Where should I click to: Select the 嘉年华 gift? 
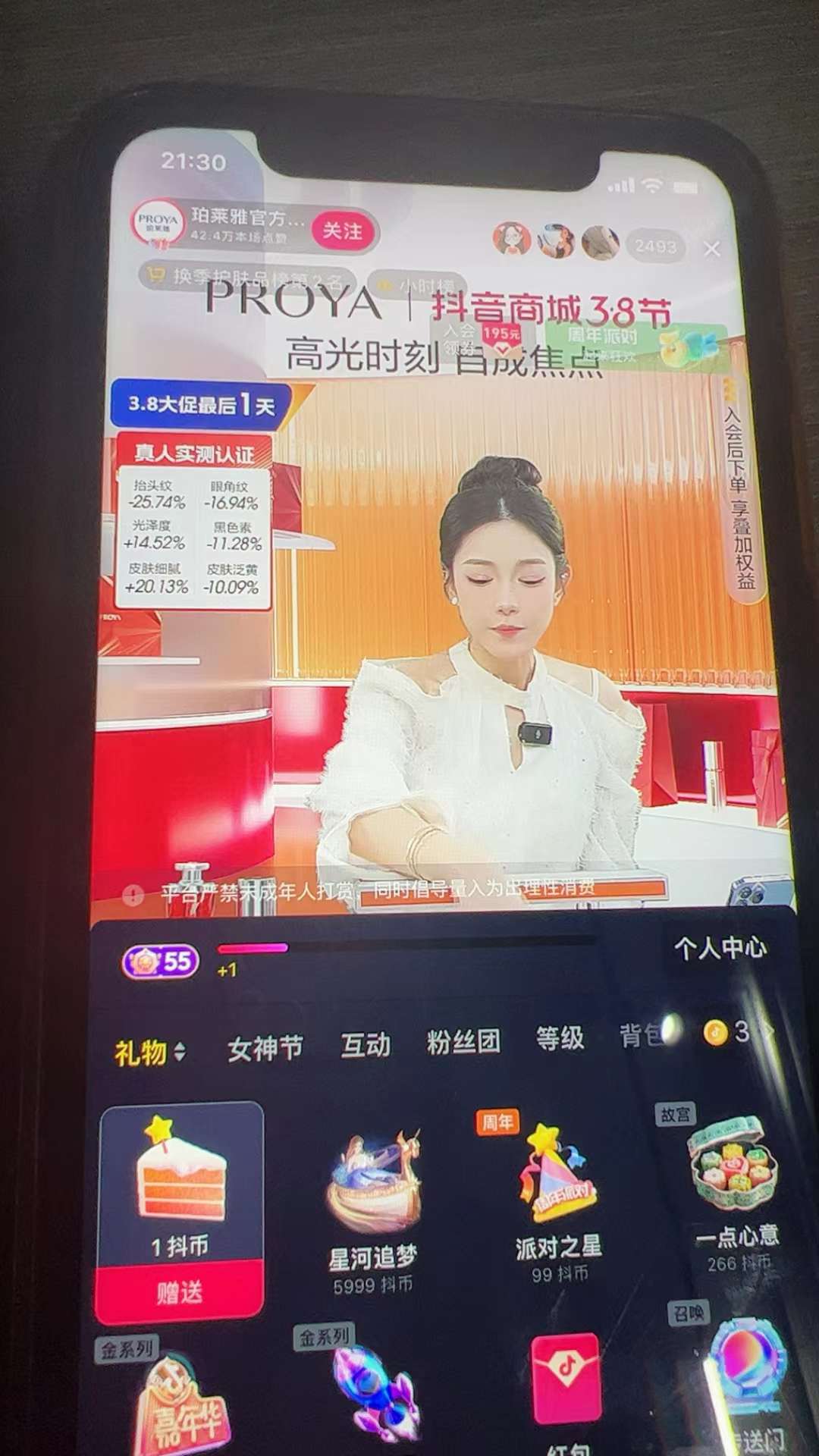pyautogui.click(x=182, y=1403)
